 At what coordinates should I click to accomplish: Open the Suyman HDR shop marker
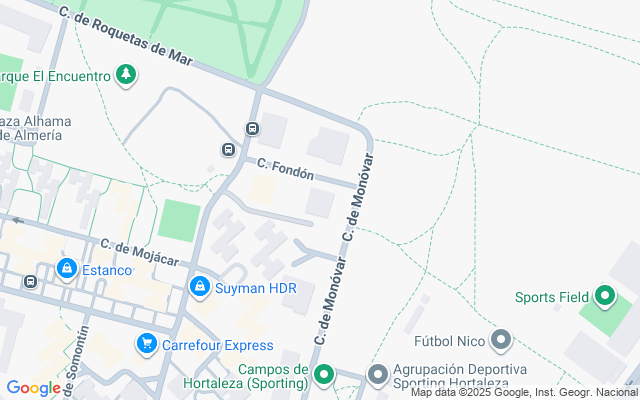point(200,287)
